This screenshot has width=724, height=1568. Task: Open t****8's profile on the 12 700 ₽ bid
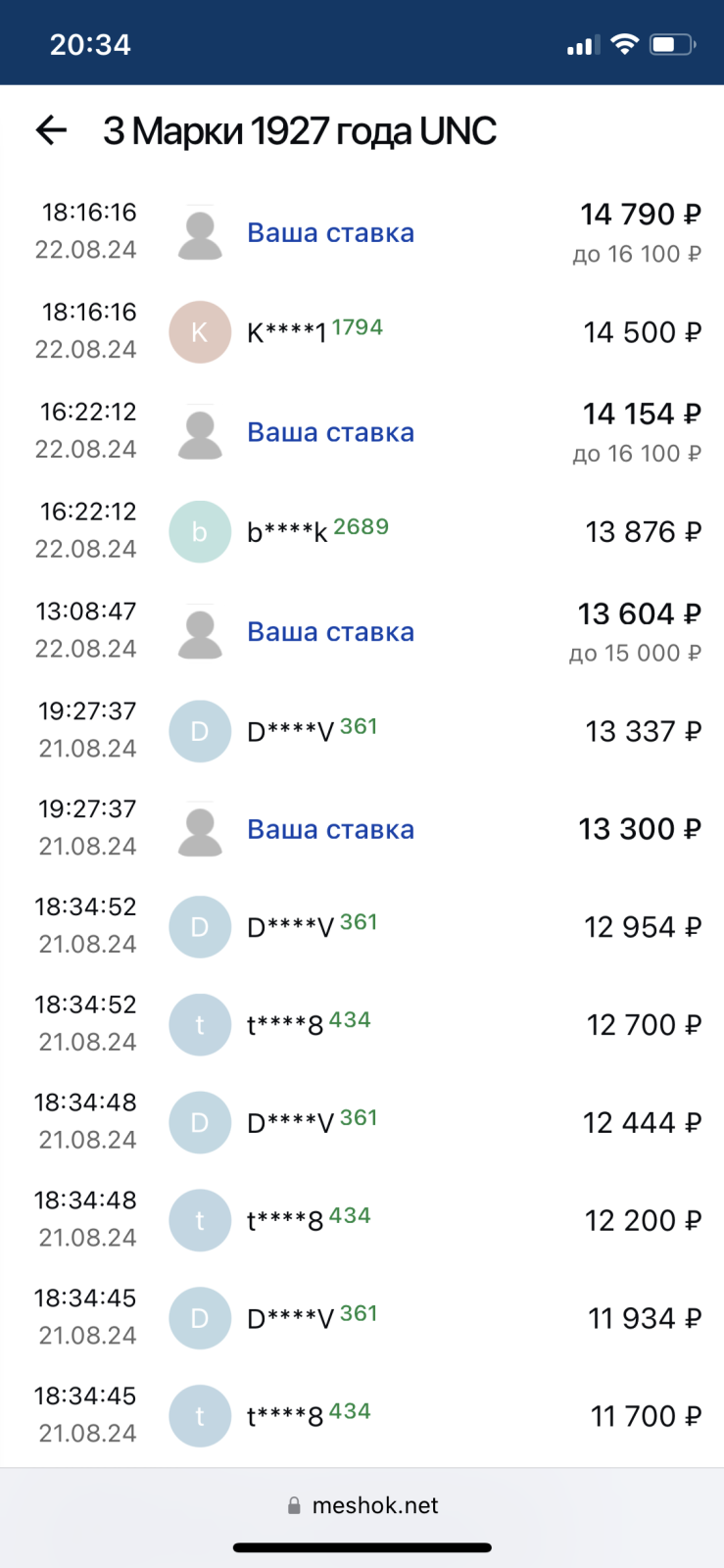pyautogui.click(x=285, y=1026)
